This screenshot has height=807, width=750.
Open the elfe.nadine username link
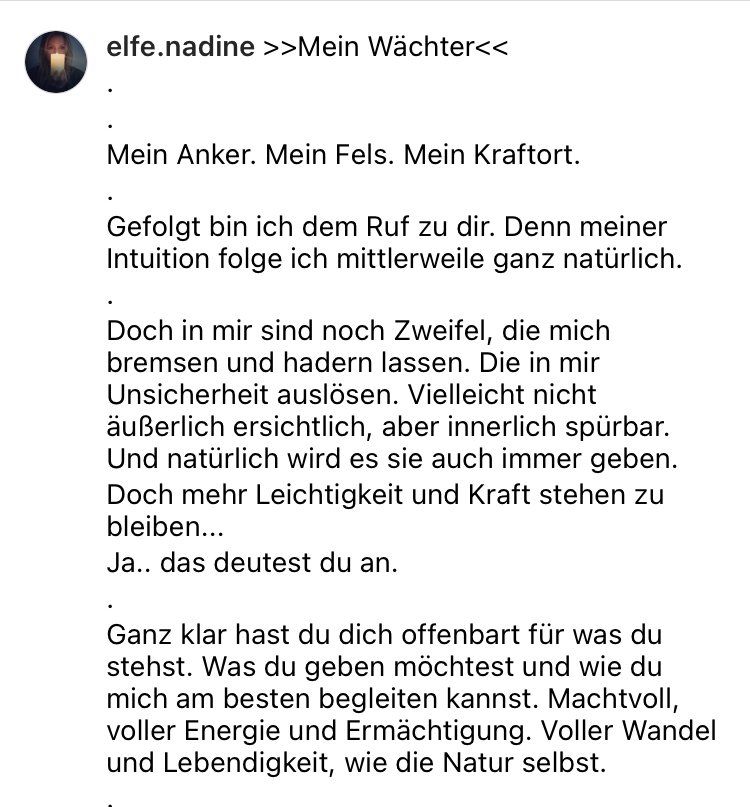(179, 47)
